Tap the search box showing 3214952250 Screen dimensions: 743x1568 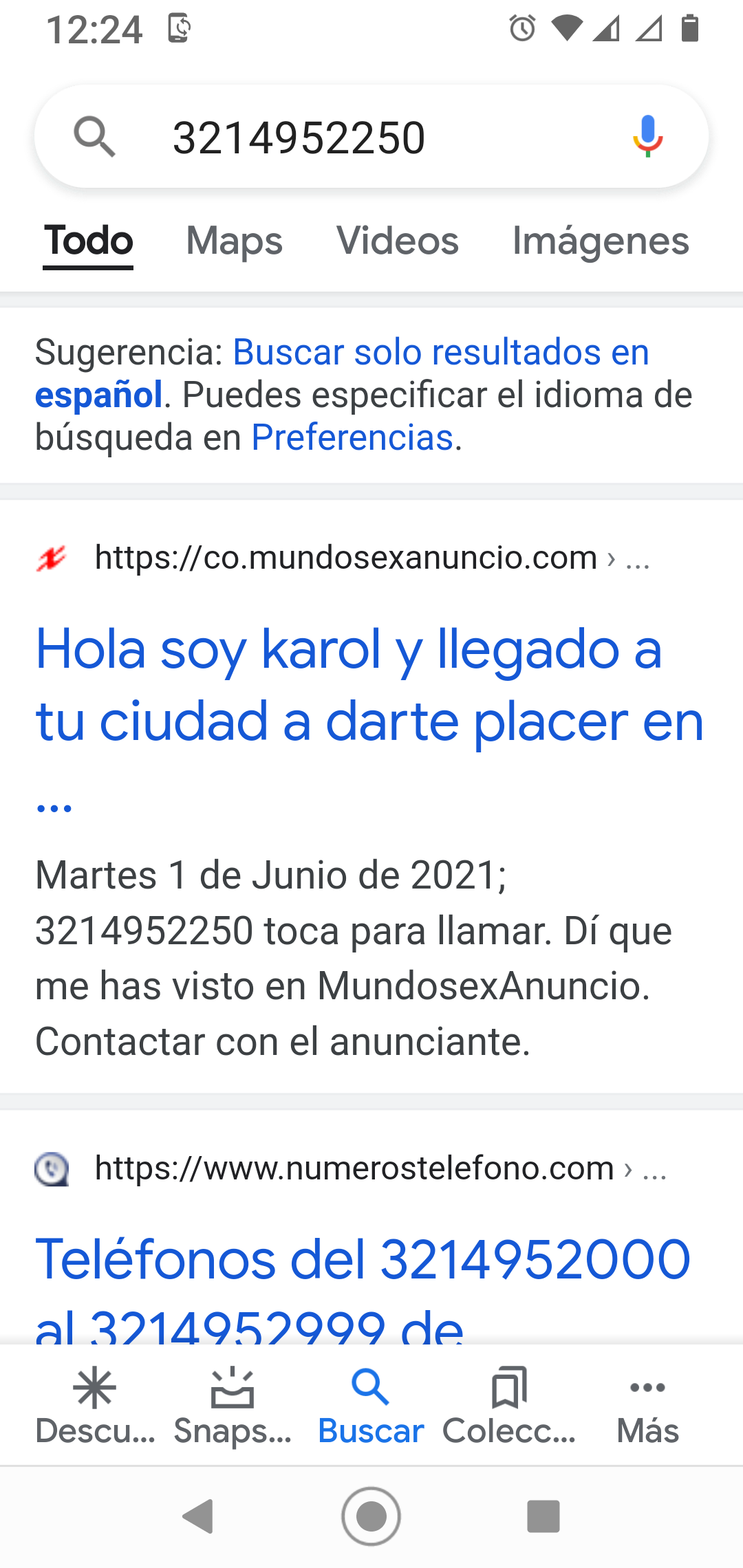[x=371, y=137]
